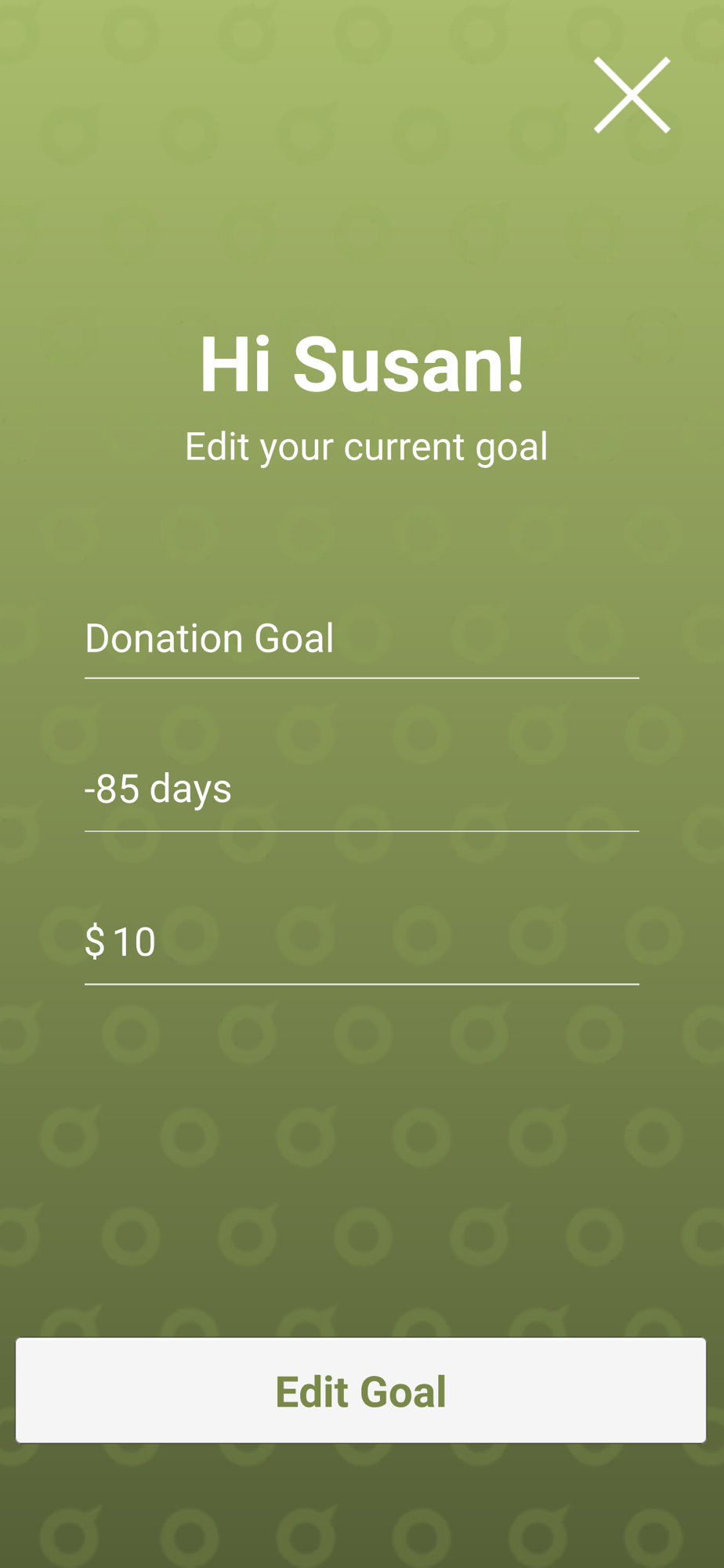Change the -85 days duration field
Screen dimensions: 724x1568
pos(361,789)
